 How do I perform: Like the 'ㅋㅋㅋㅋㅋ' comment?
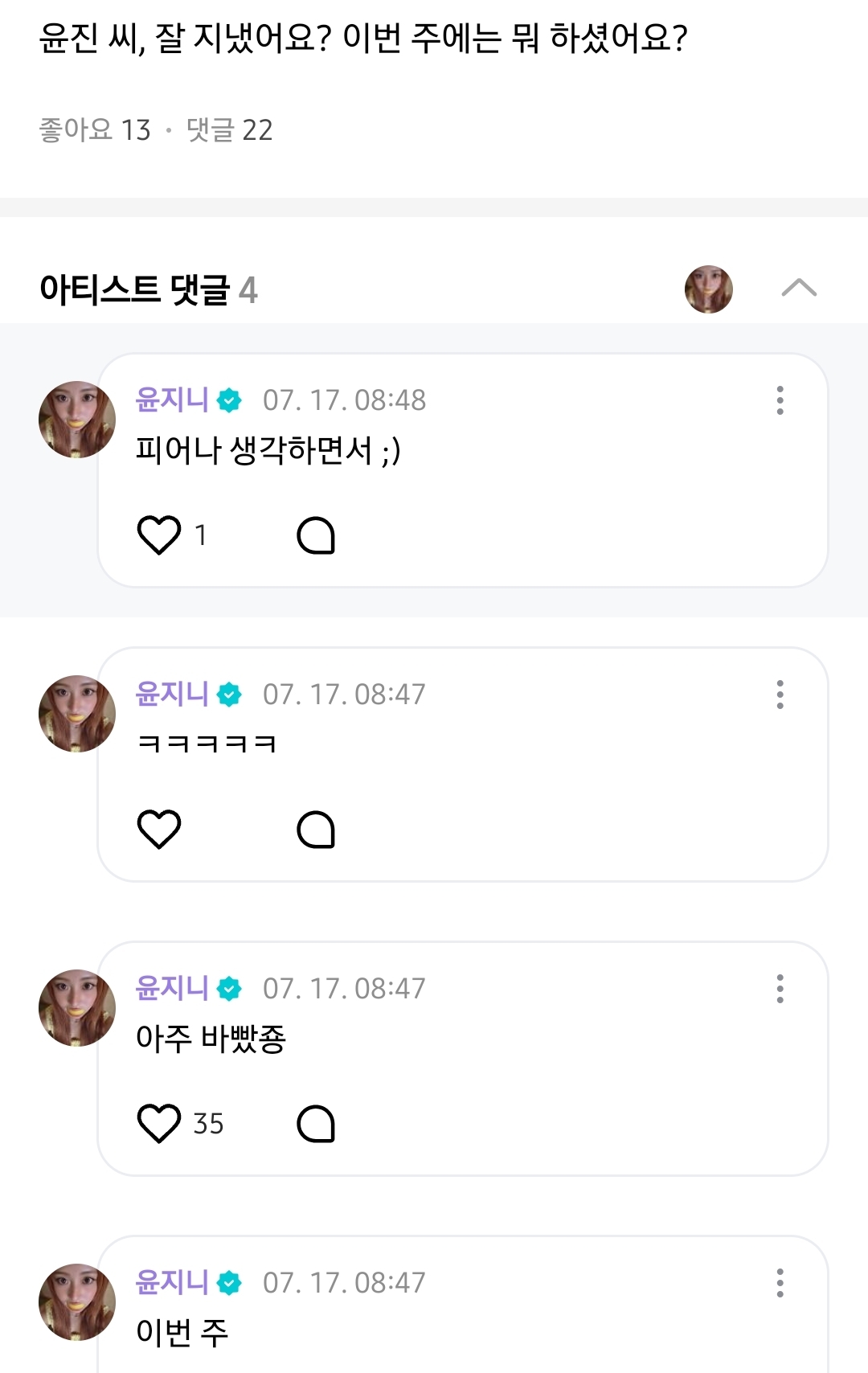pos(159,830)
